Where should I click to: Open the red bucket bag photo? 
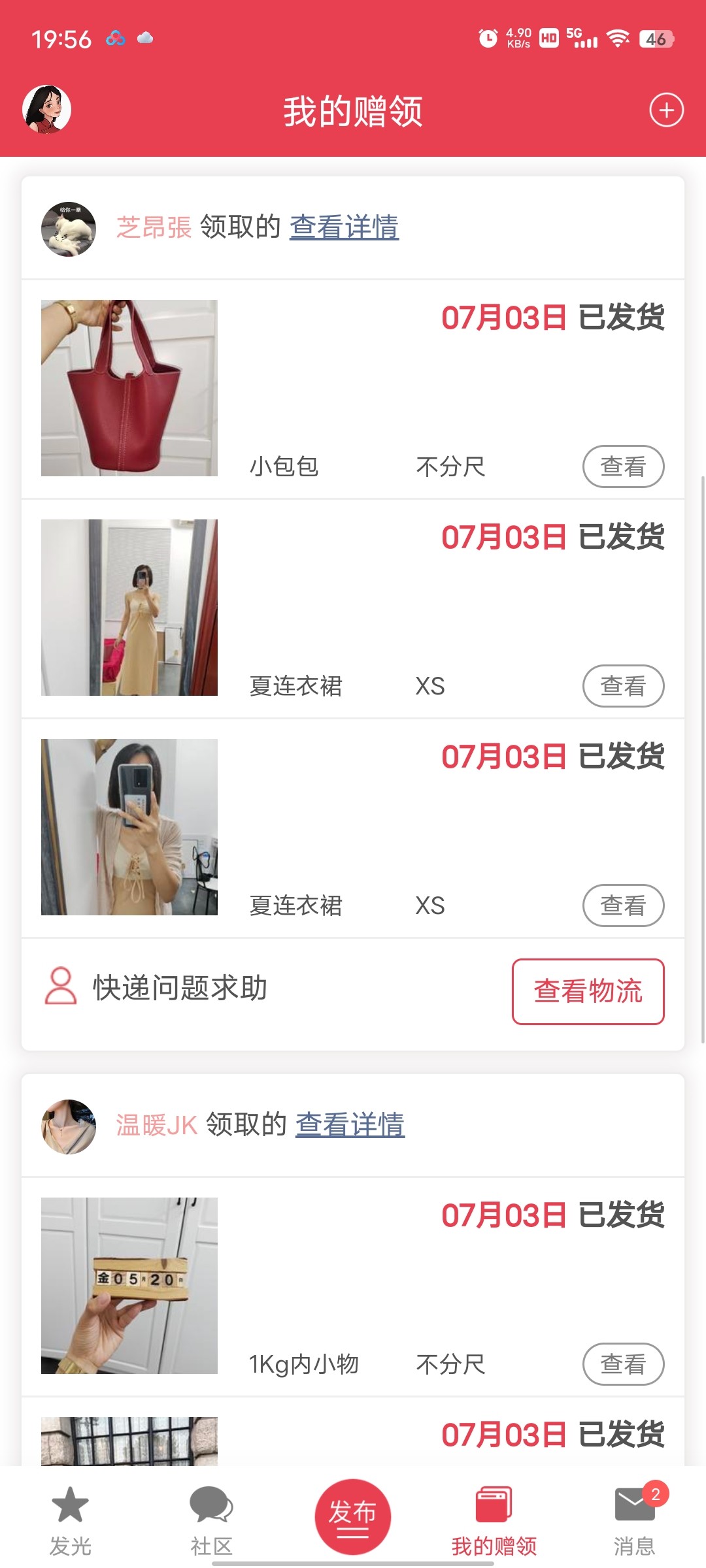[x=129, y=388]
